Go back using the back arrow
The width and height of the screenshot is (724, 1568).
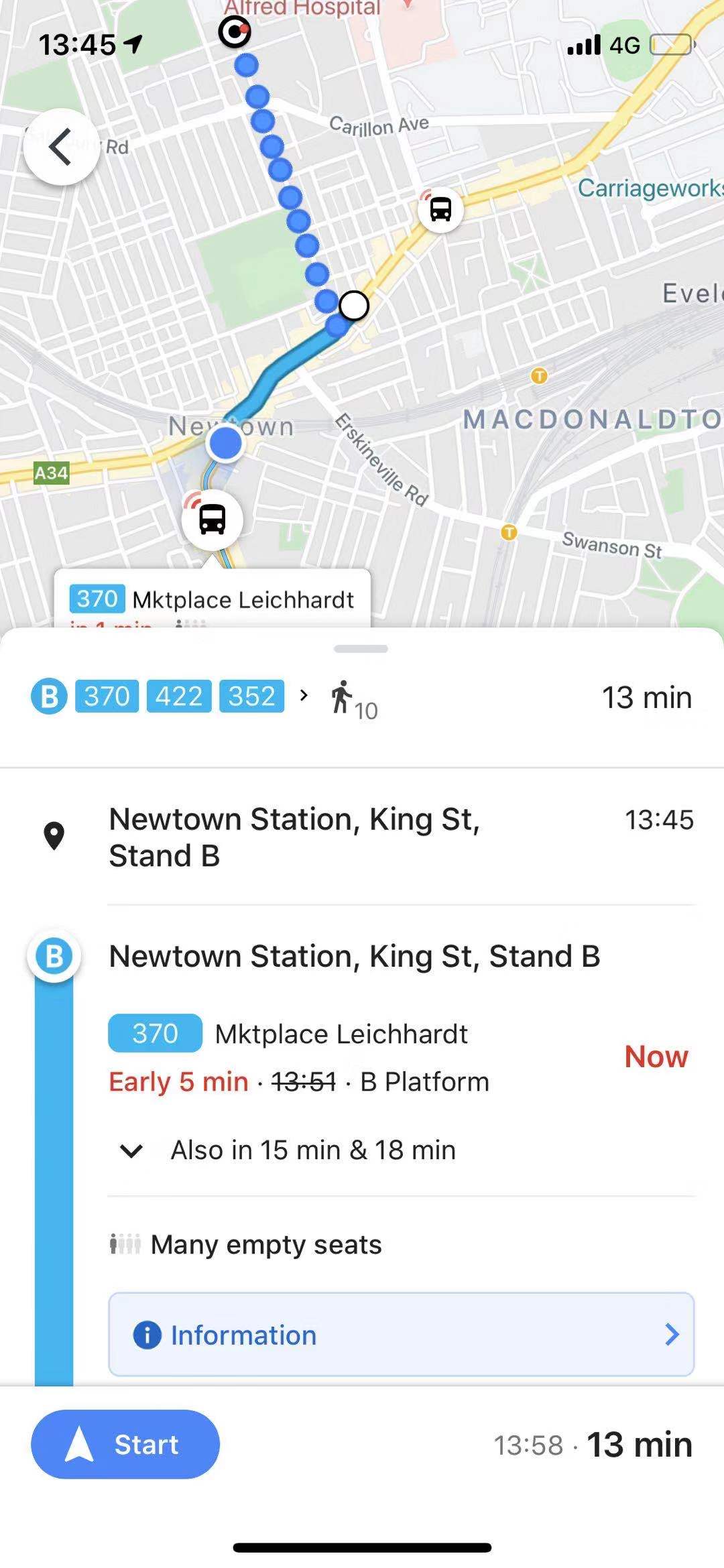tap(61, 147)
